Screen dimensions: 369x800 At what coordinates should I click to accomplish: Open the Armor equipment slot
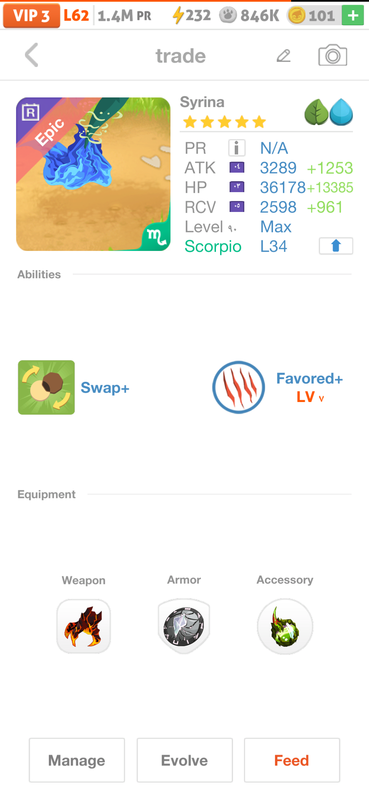click(184, 626)
